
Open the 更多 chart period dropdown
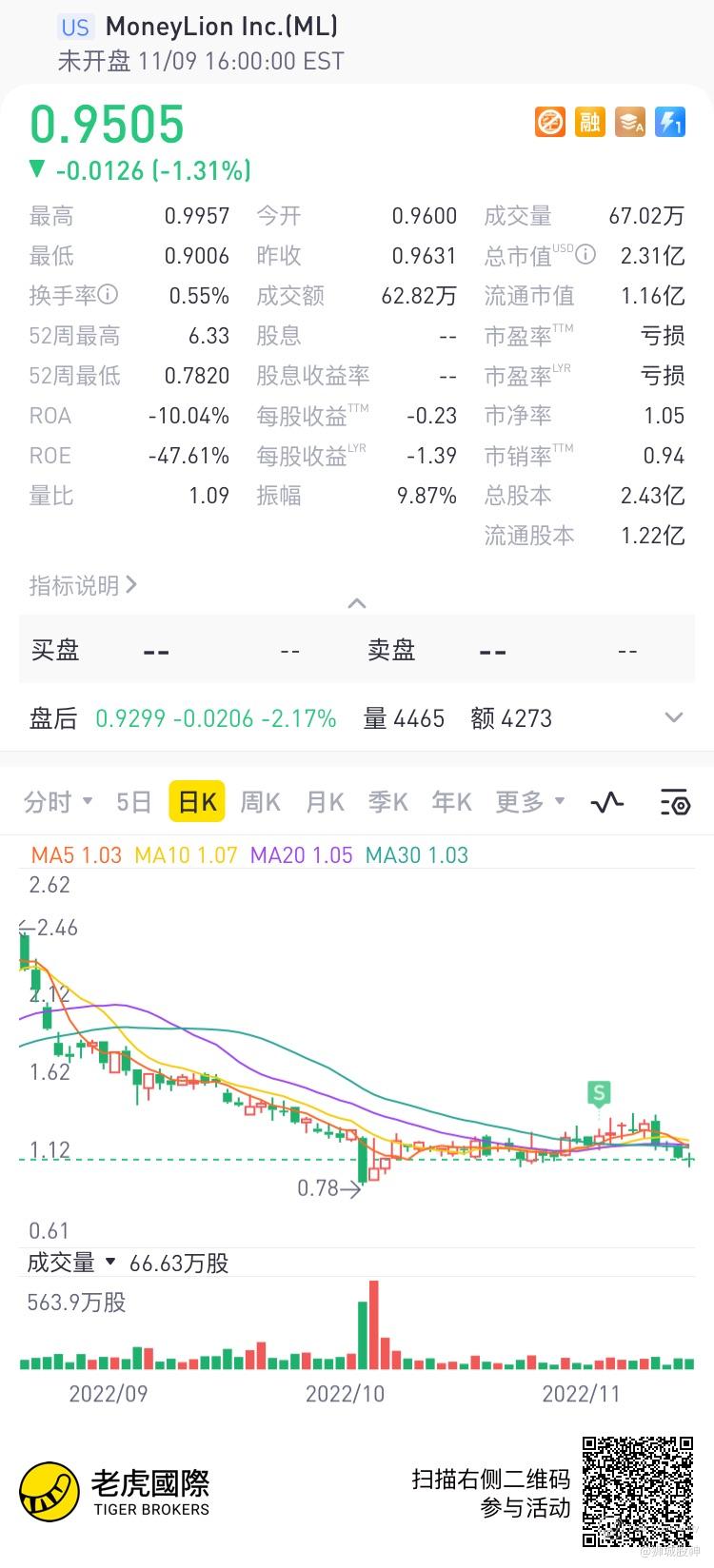(529, 802)
